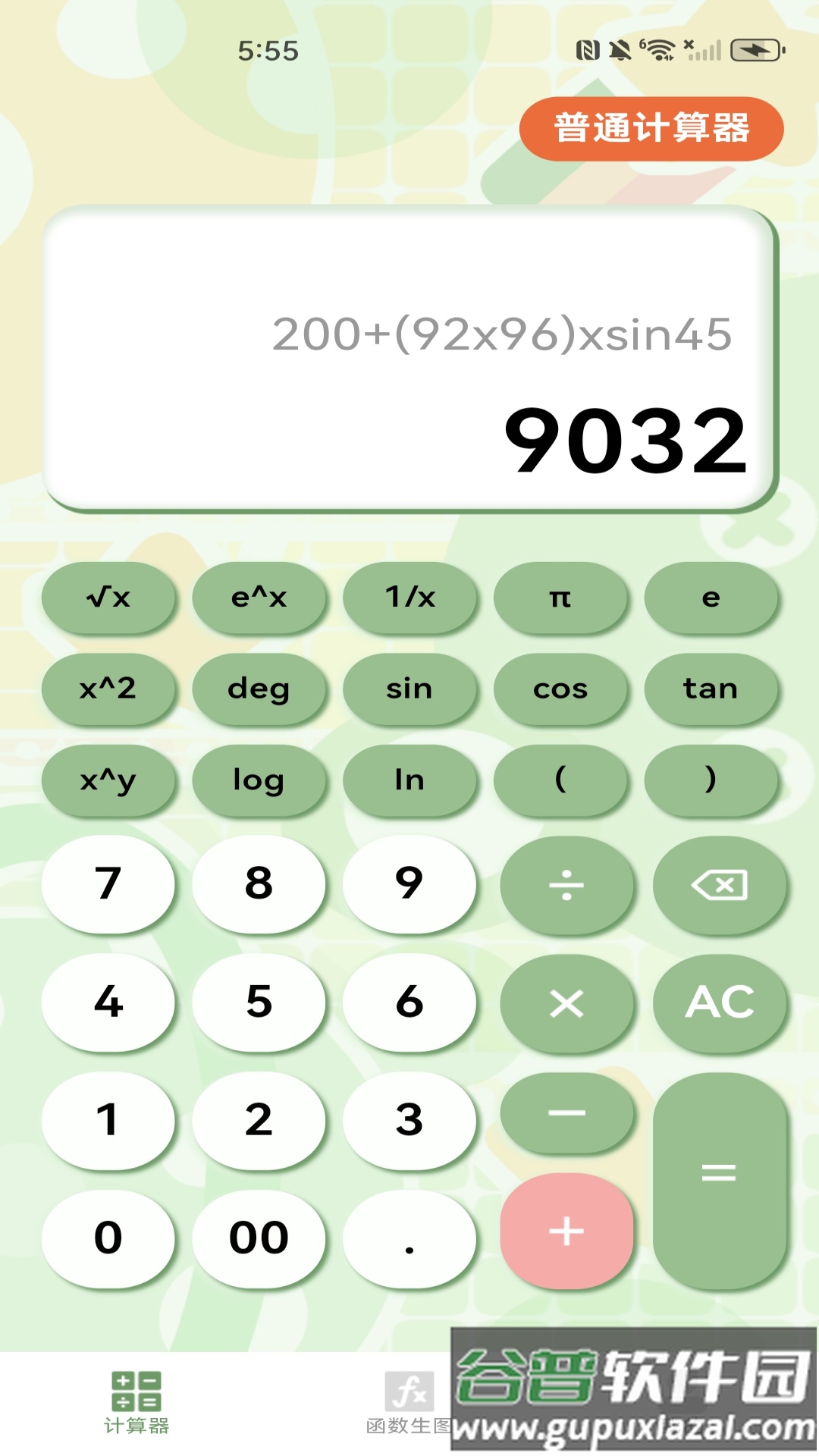Tap the multiplication key

point(566,1003)
